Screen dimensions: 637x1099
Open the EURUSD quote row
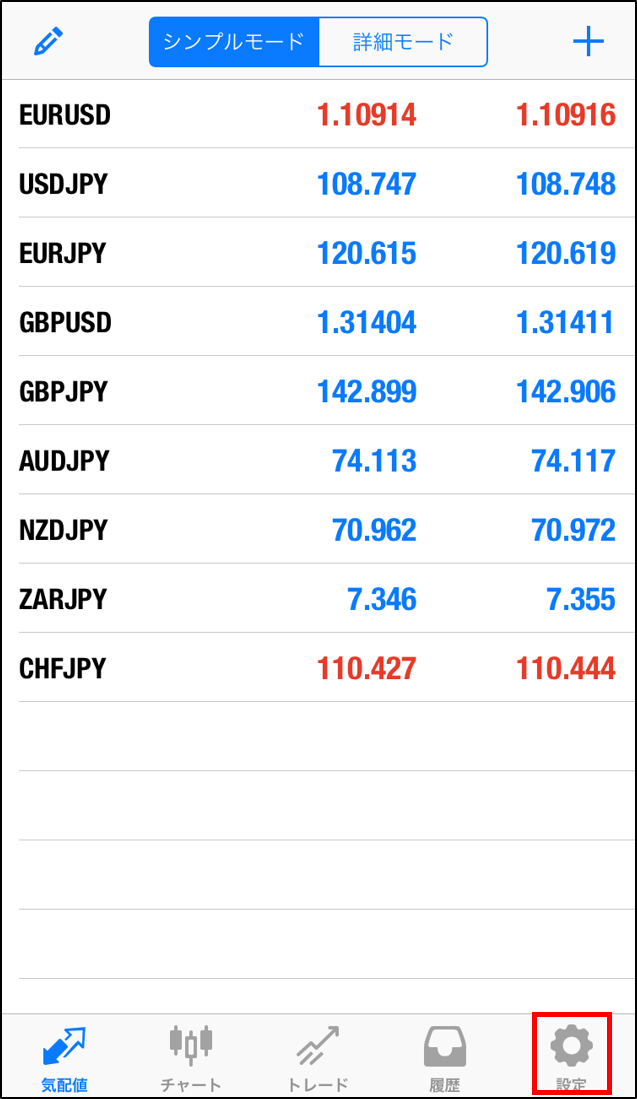[x=318, y=114]
